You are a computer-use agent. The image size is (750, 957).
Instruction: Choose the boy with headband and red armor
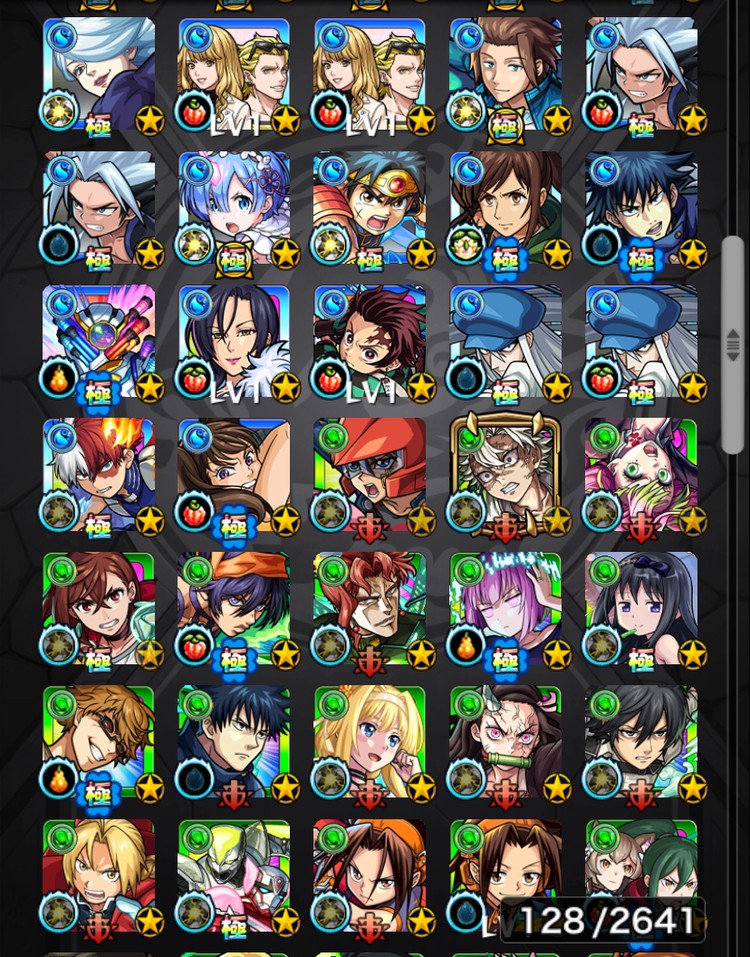pos(369,208)
